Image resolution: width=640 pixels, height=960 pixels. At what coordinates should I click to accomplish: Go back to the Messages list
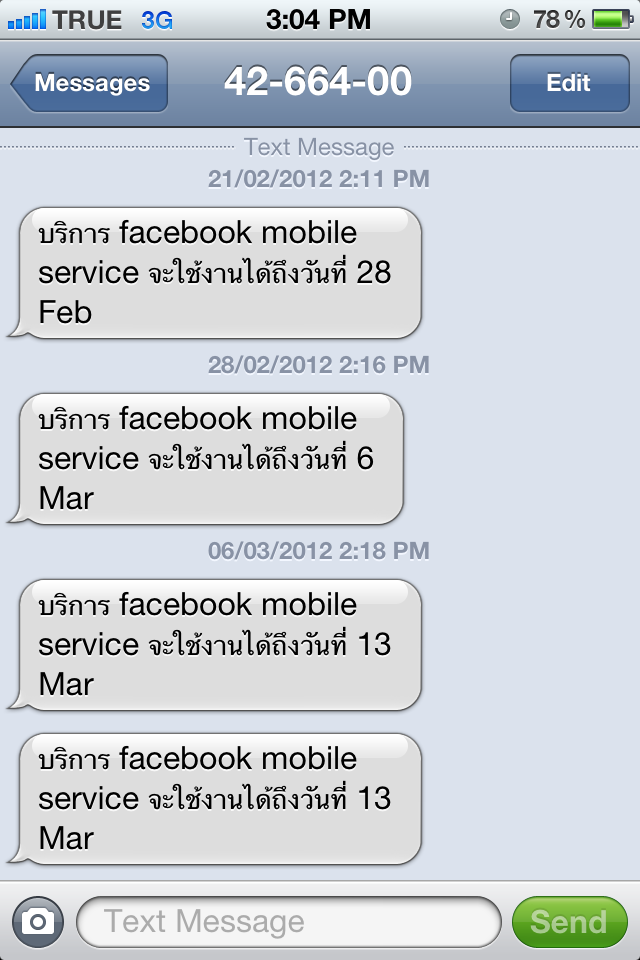tap(90, 83)
